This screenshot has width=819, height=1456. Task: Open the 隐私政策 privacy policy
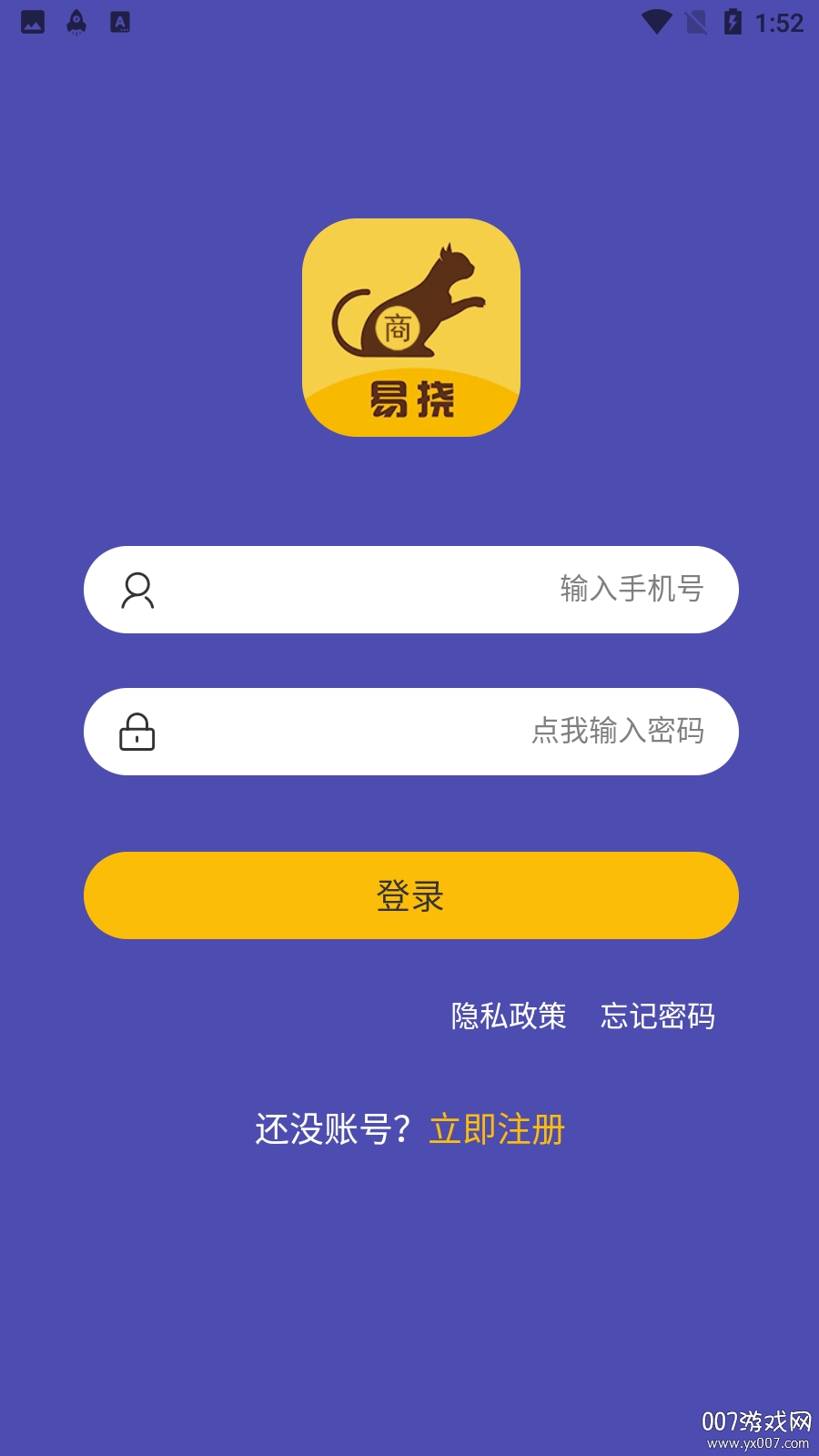coord(508,1017)
